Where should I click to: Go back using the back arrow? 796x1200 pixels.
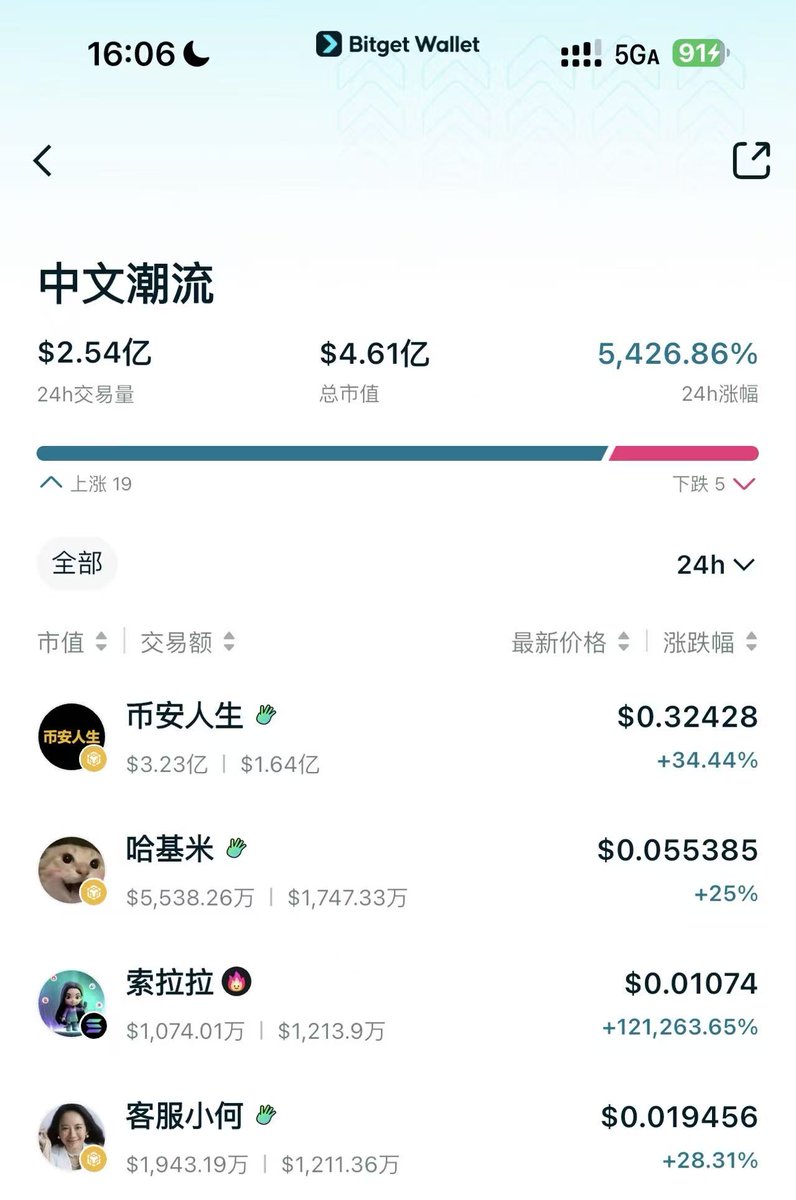click(x=42, y=160)
